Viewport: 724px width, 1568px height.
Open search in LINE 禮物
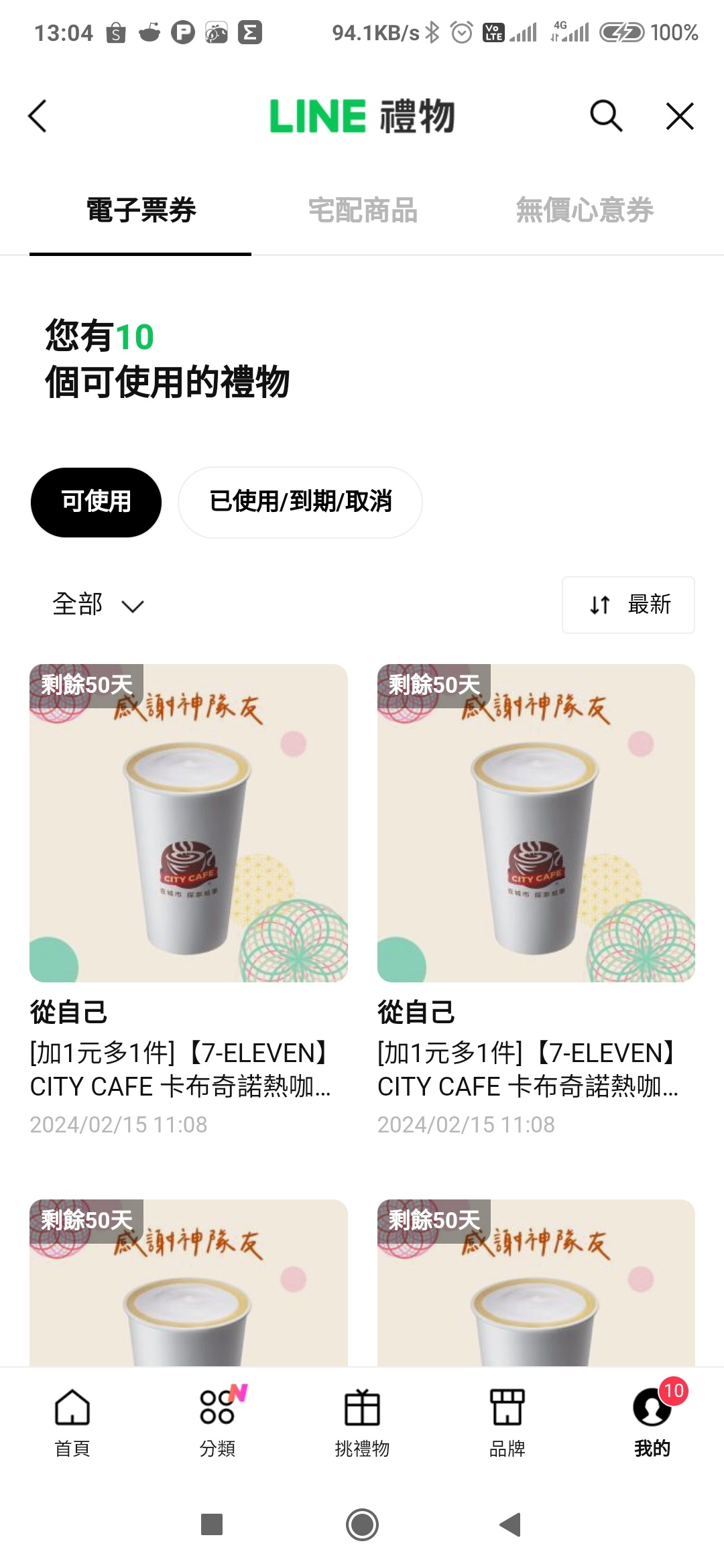click(x=606, y=116)
